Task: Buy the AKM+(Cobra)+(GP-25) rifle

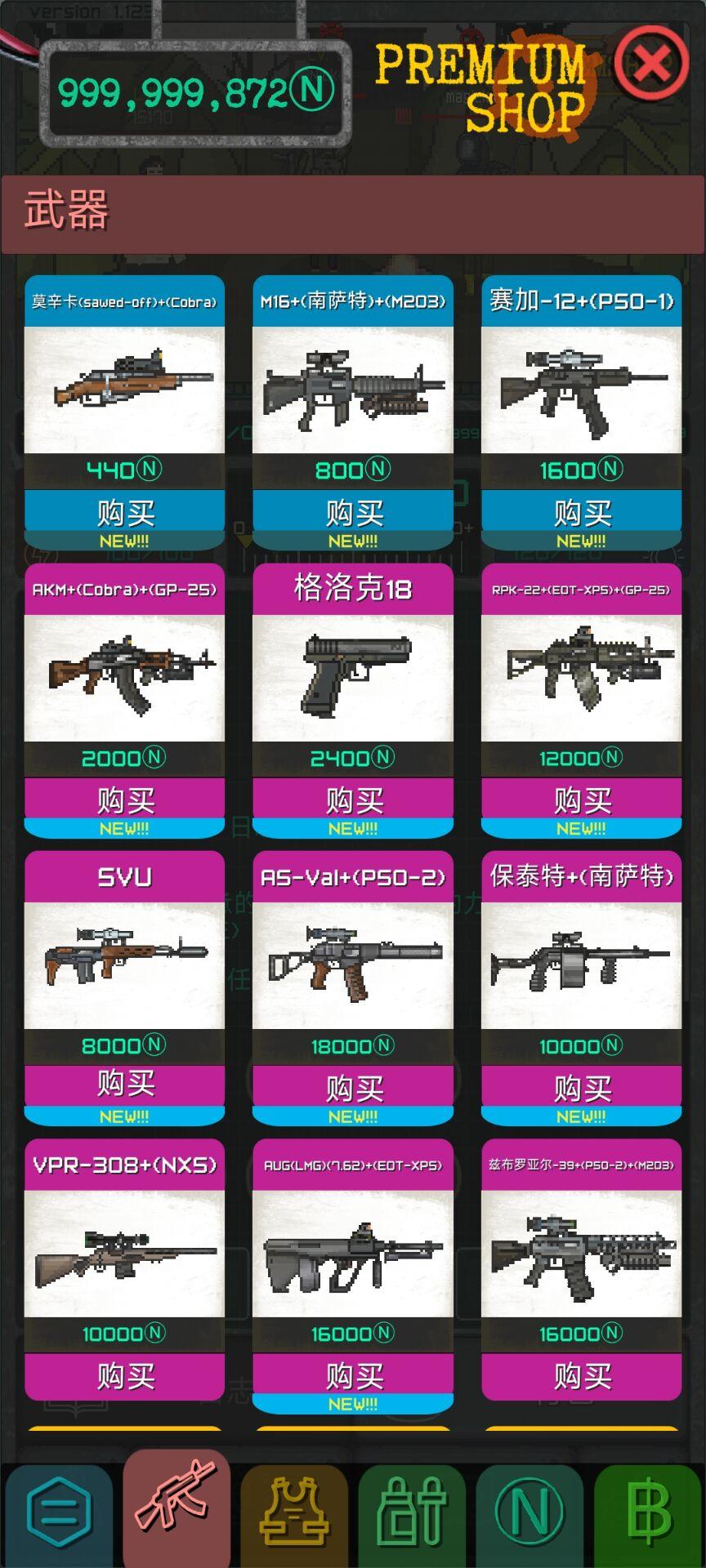Action: coord(124,800)
